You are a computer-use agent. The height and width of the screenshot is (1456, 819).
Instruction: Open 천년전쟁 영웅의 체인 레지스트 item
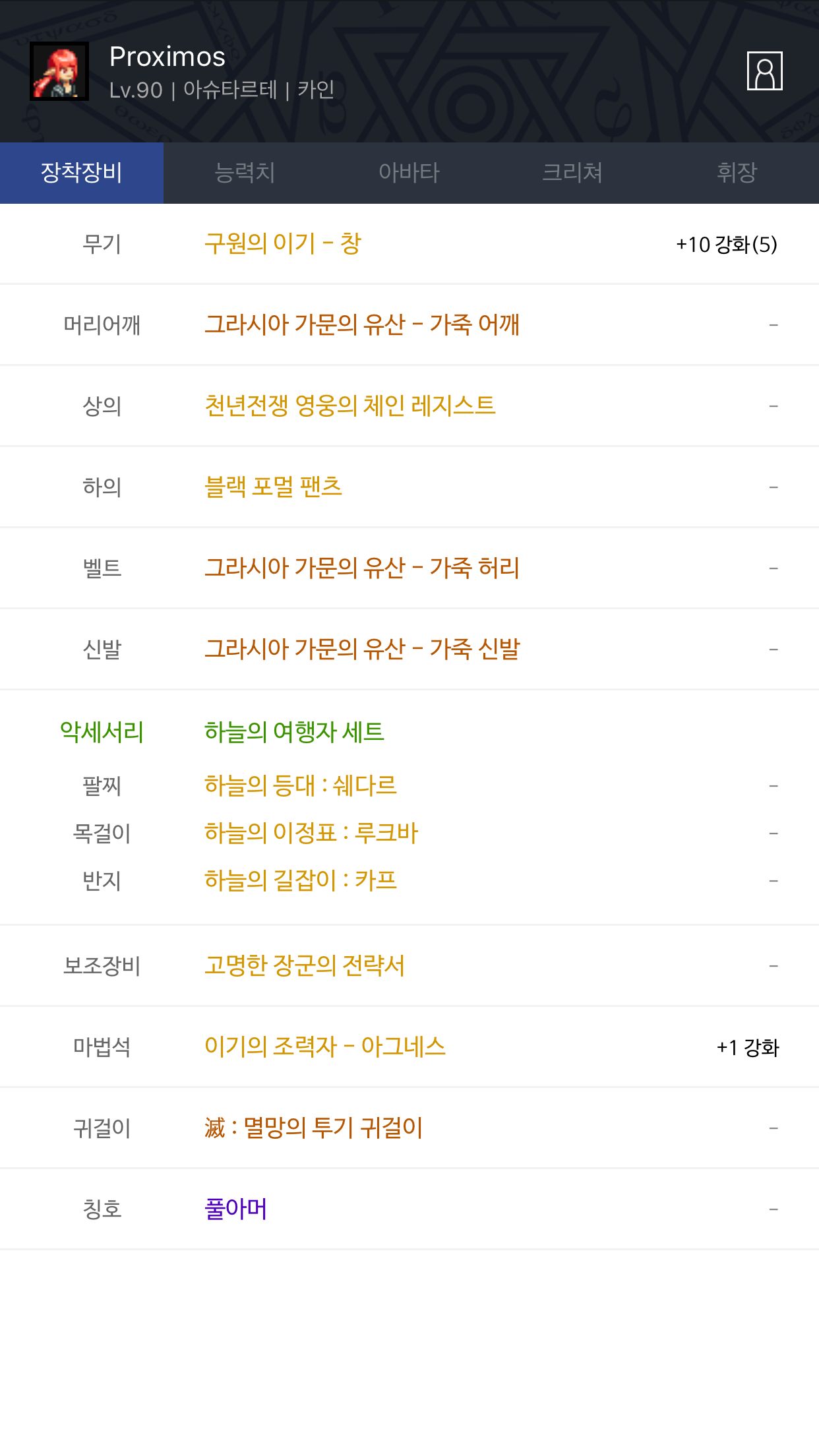click(x=349, y=406)
